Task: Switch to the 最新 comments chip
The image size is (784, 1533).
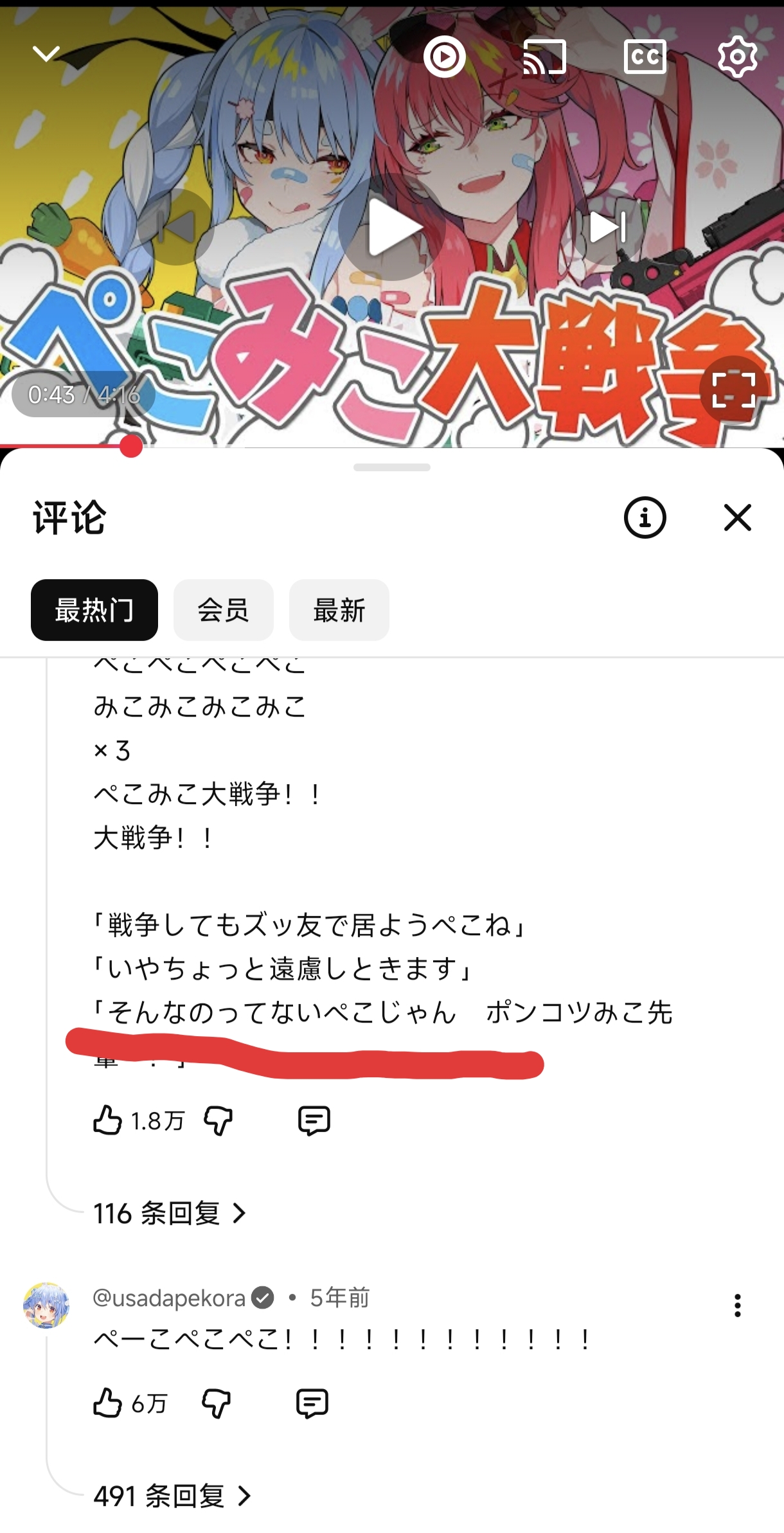Action: coord(339,610)
